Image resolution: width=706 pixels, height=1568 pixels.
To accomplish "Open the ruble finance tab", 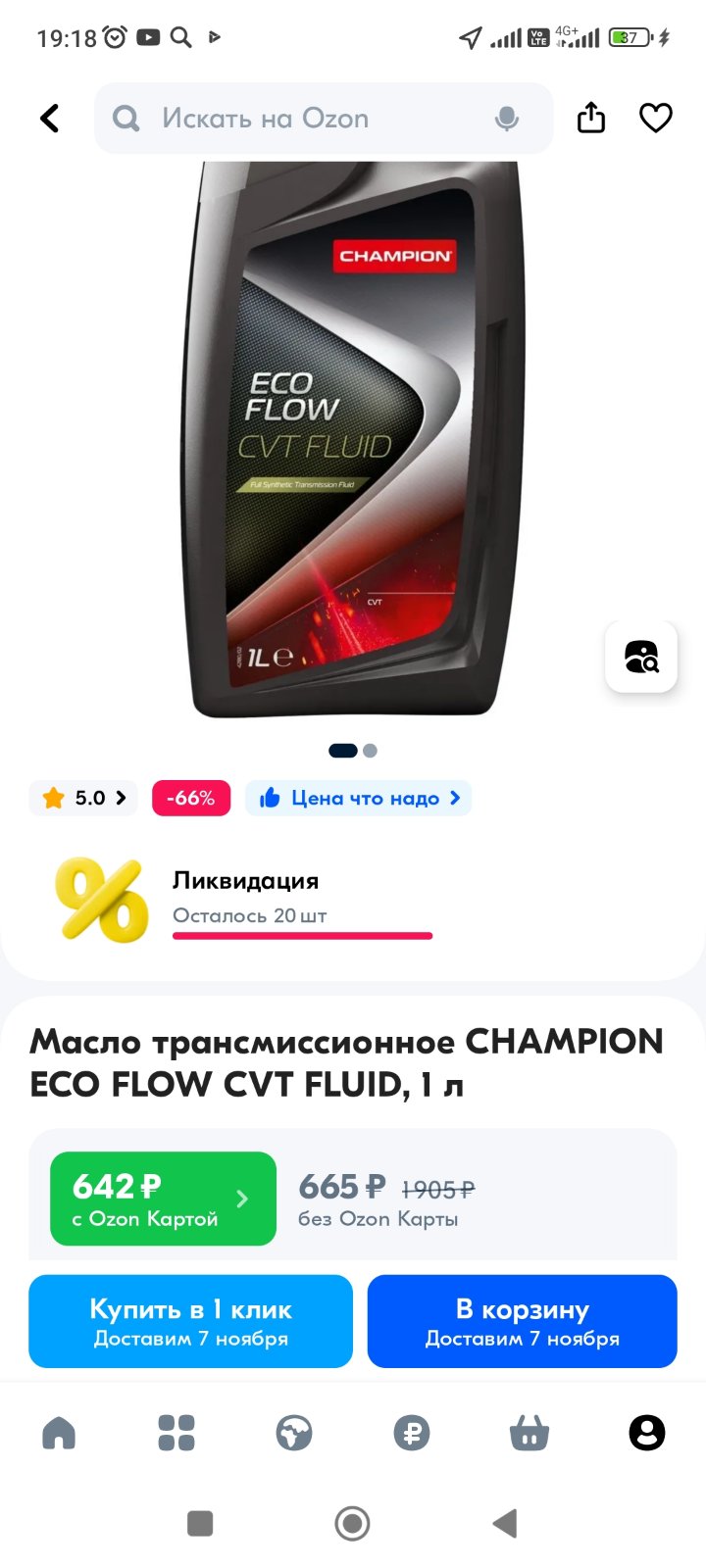I will pos(412,1433).
